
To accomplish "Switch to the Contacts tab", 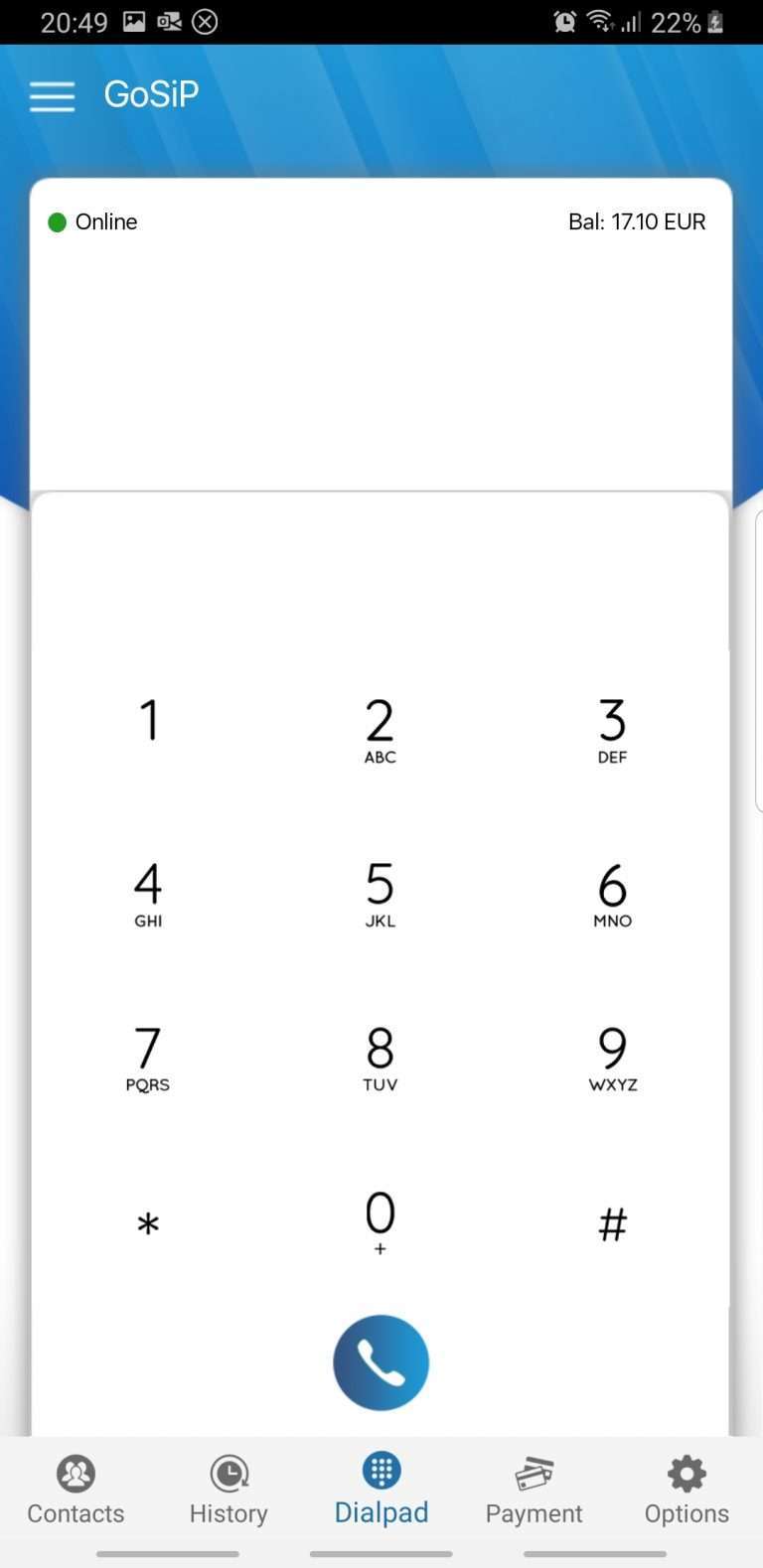I will coord(76,1491).
